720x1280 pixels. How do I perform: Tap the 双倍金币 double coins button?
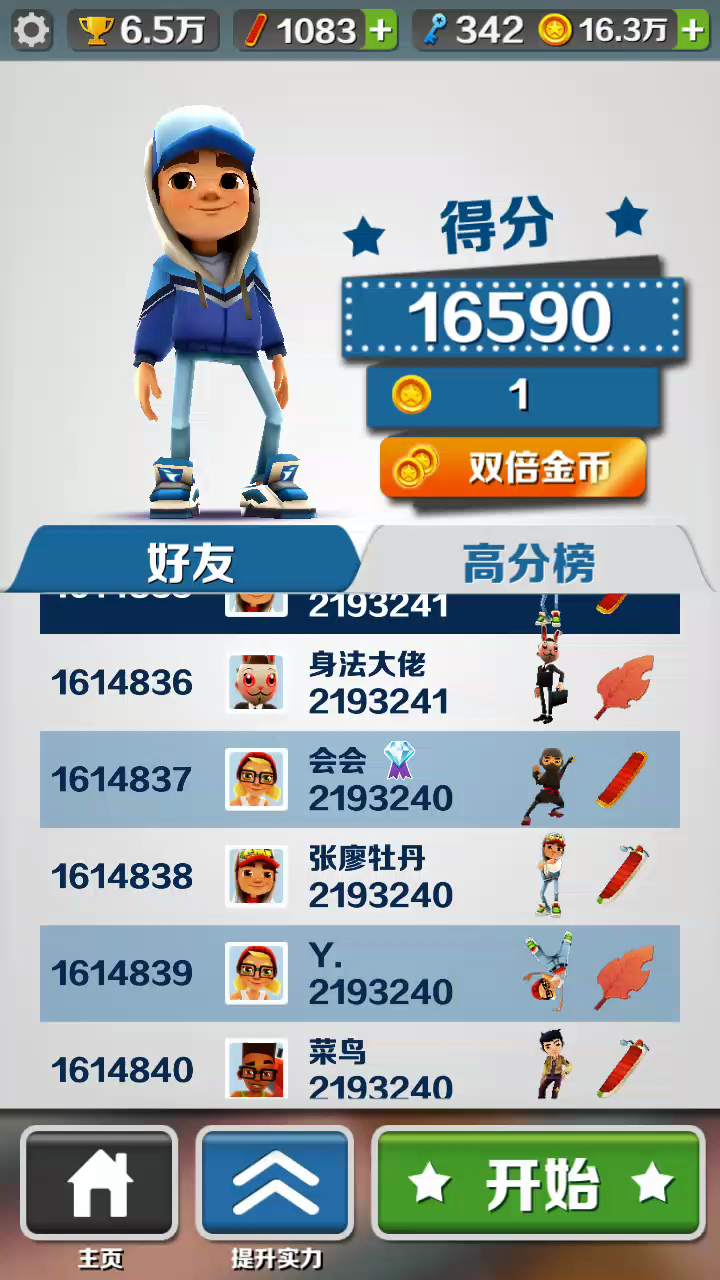tap(513, 468)
